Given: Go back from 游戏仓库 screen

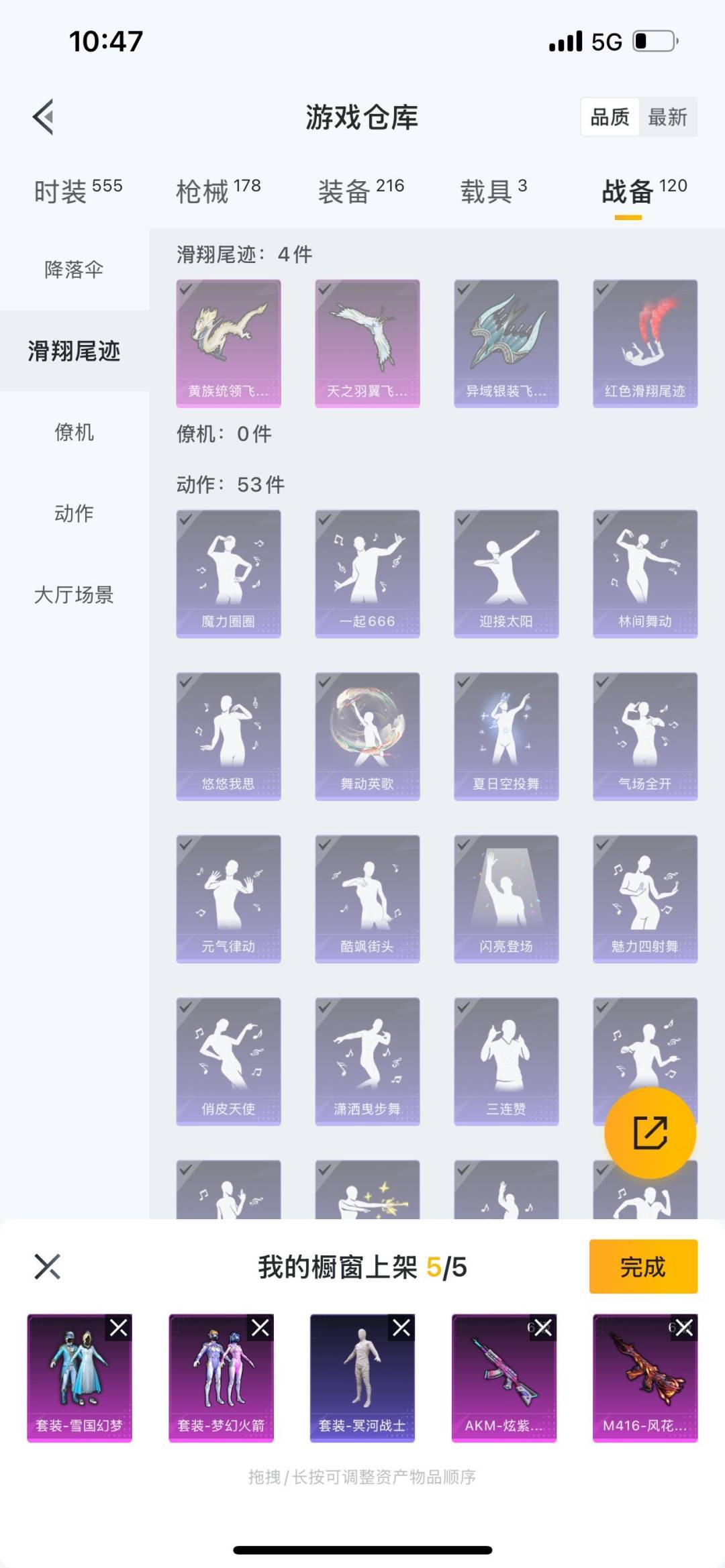Looking at the screenshot, I should coord(44,117).
